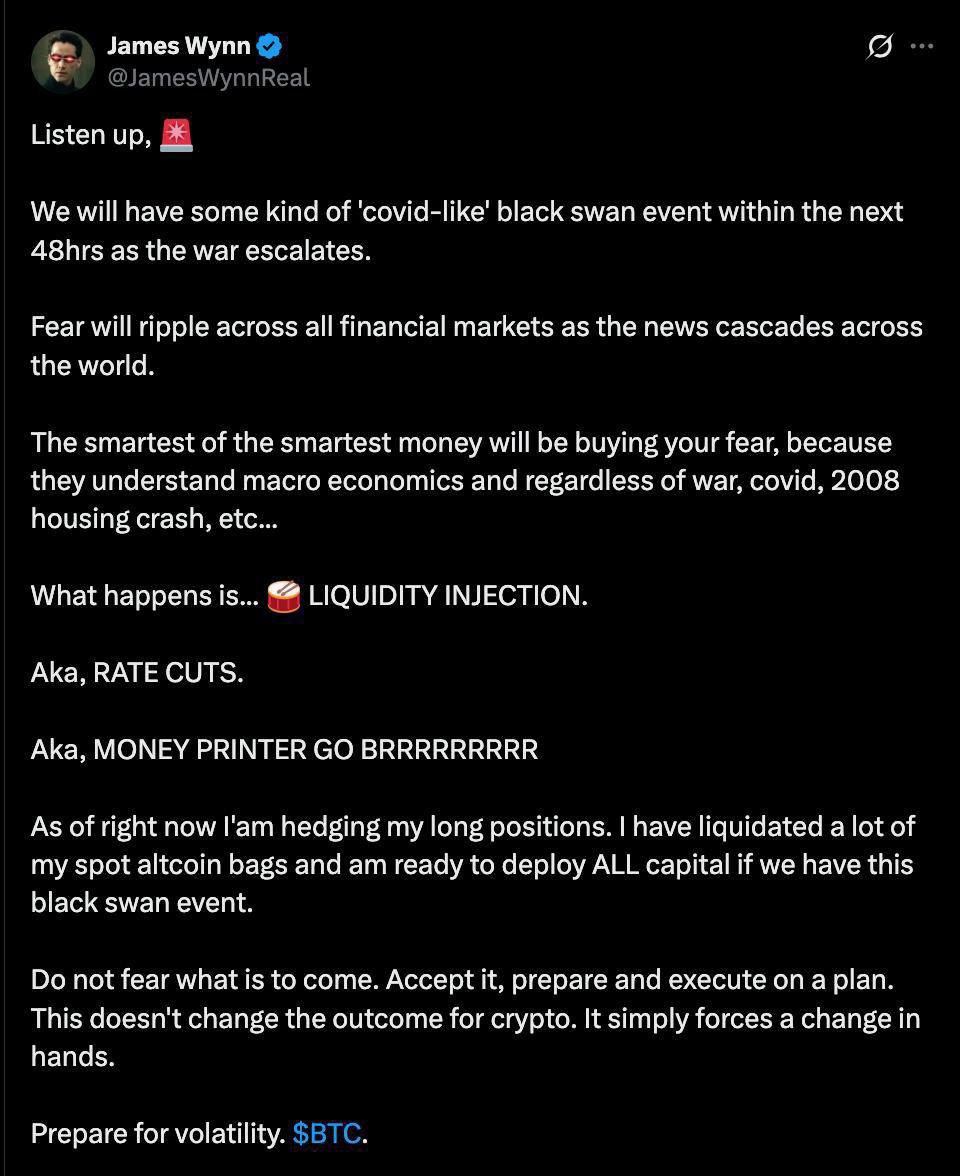Open James Wynn's profile picture
The image size is (960, 1176).
click(62, 61)
